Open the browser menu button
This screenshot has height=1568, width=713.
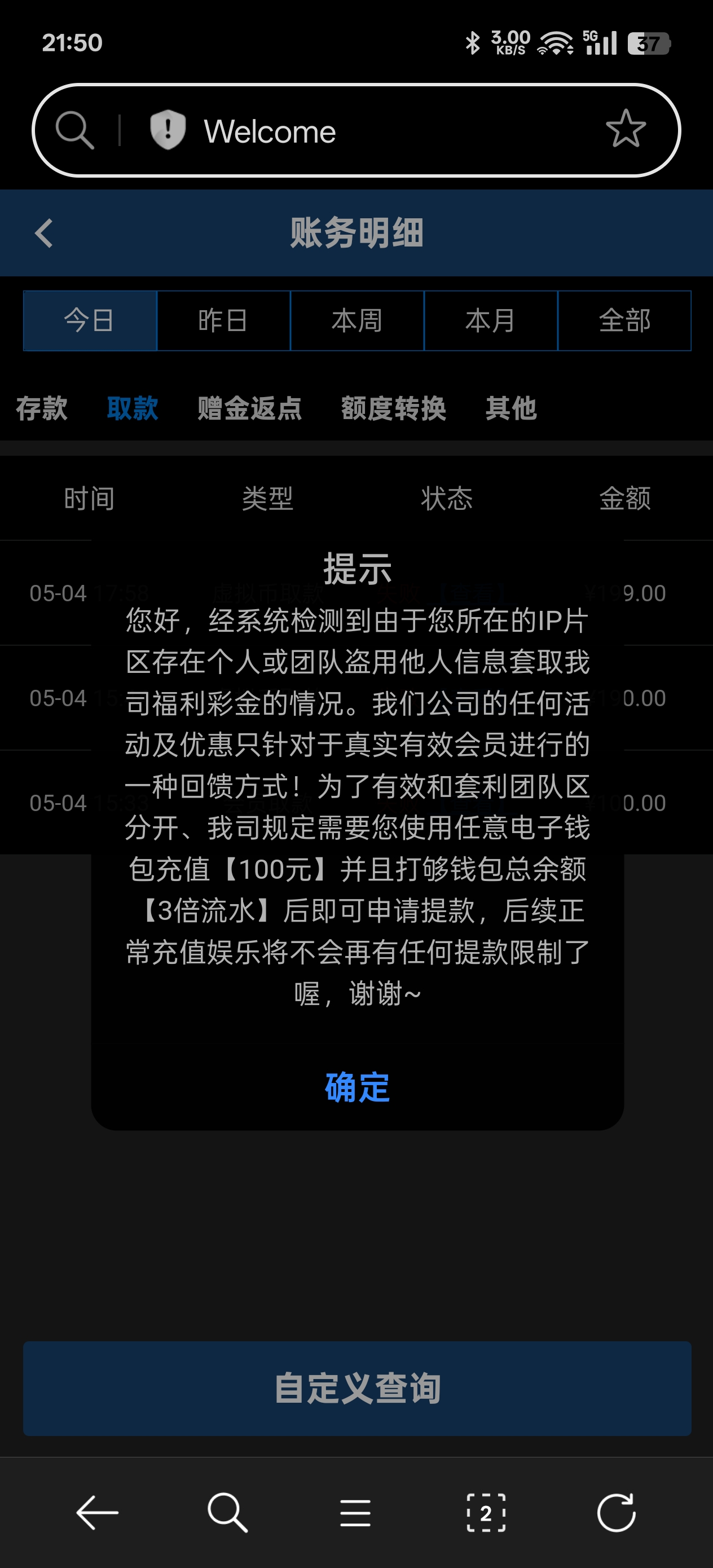355,1513
